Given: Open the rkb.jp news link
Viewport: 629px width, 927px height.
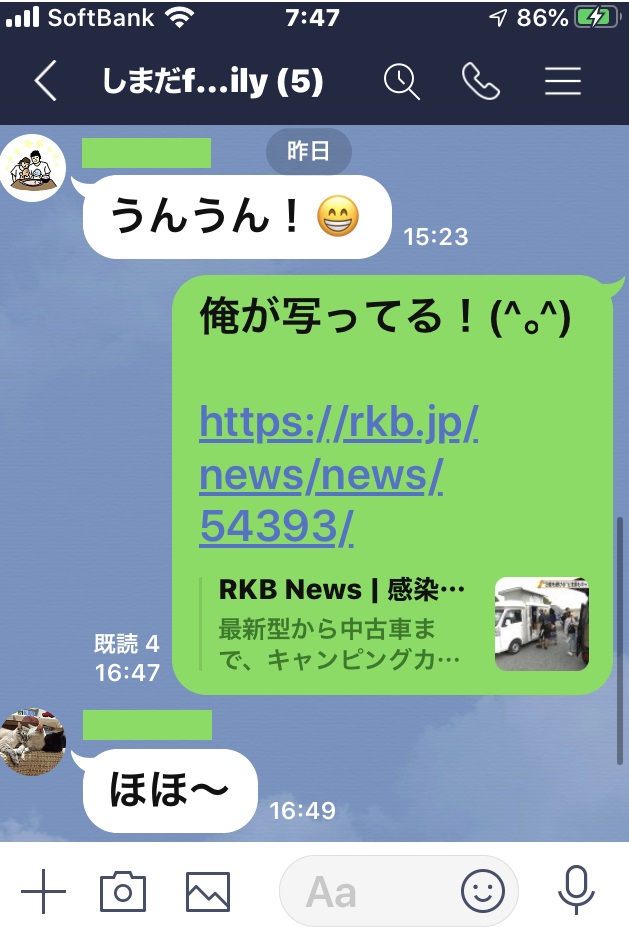Looking at the screenshot, I should [x=339, y=476].
